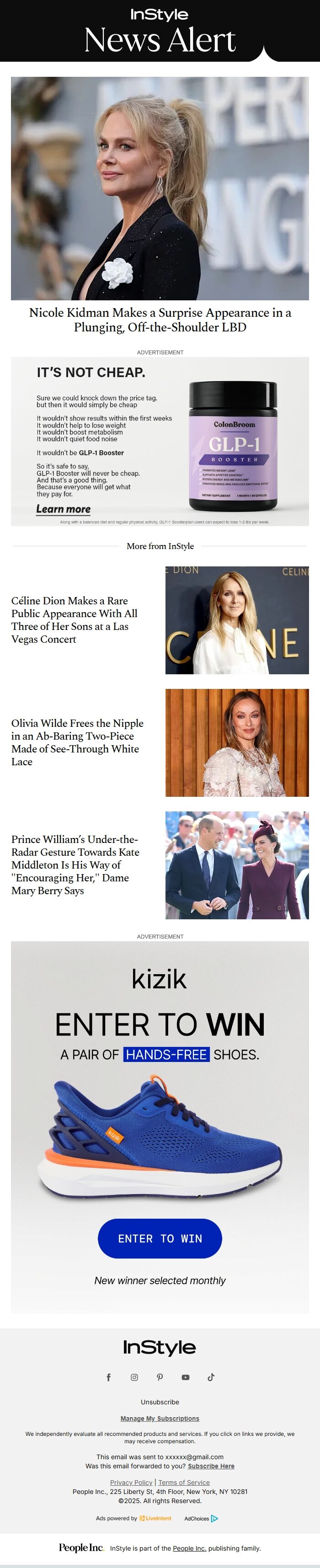The image size is (320, 1568).
Task: Visit InStyle on Pinterest
Action: coord(160,1377)
